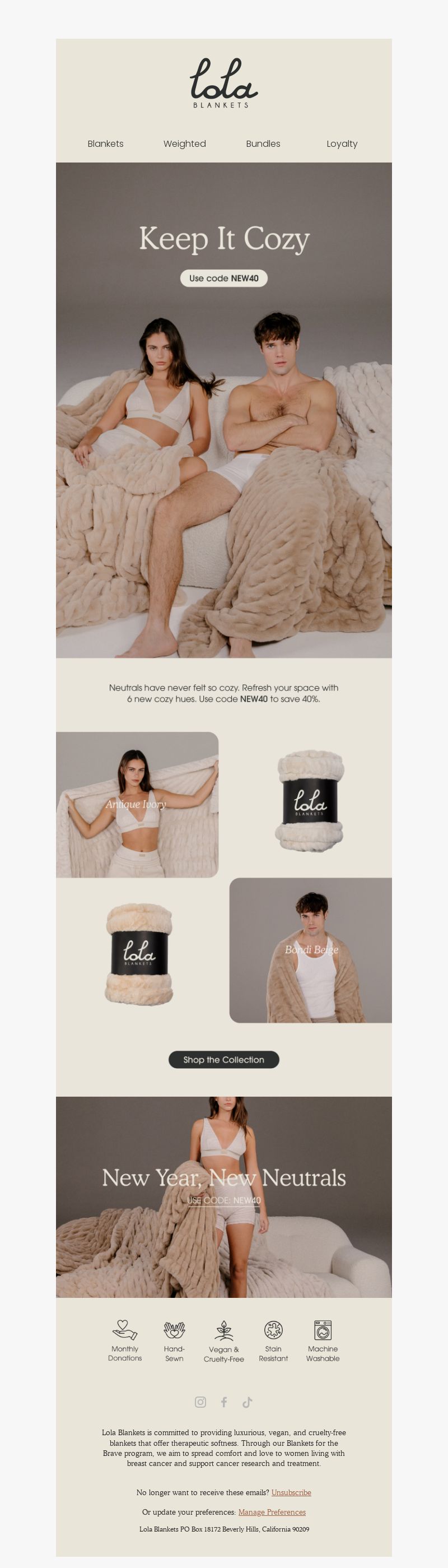Unsubscribe from these emails
Image resolution: width=448 pixels, height=1568 pixels.
(291, 1492)
